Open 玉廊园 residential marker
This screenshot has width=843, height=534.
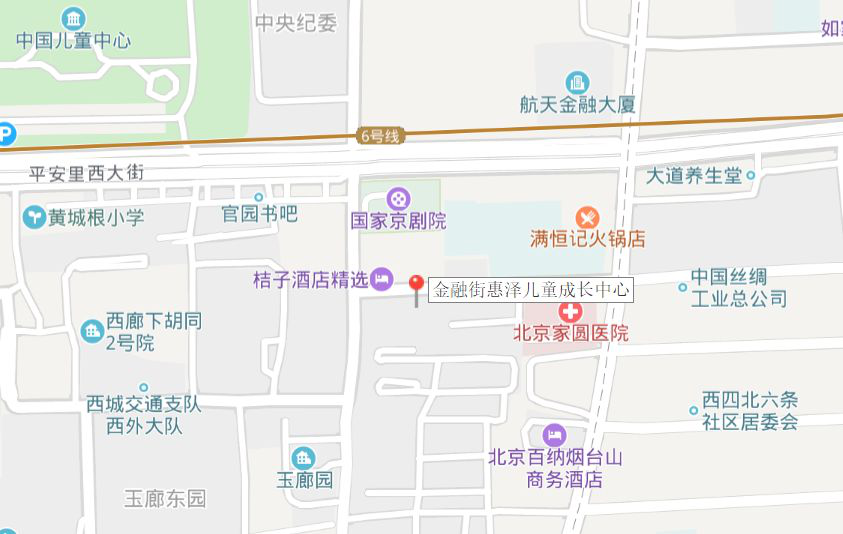(x=304, y=458)
